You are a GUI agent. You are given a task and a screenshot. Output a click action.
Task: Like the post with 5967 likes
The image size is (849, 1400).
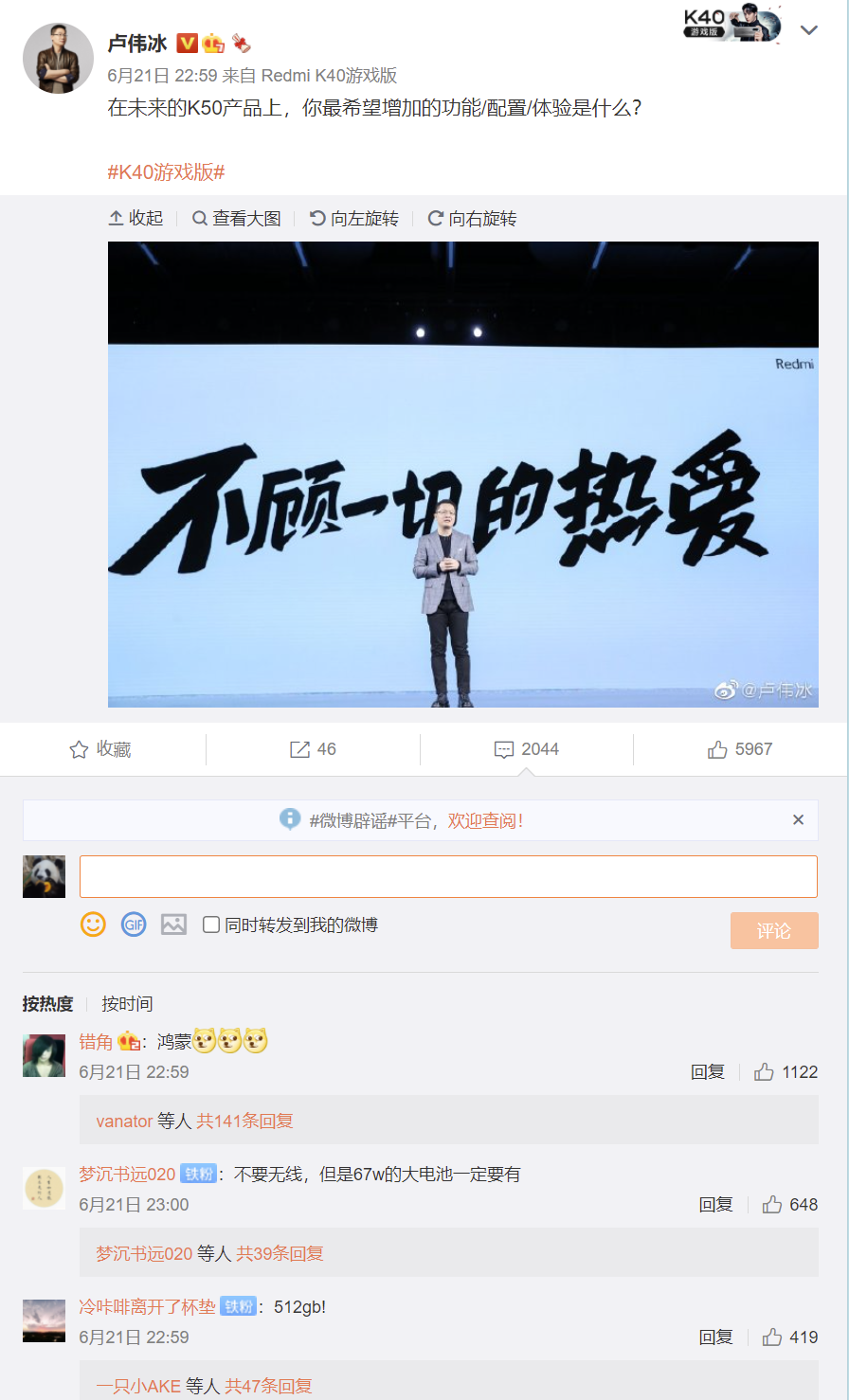(x=740, y=749)
